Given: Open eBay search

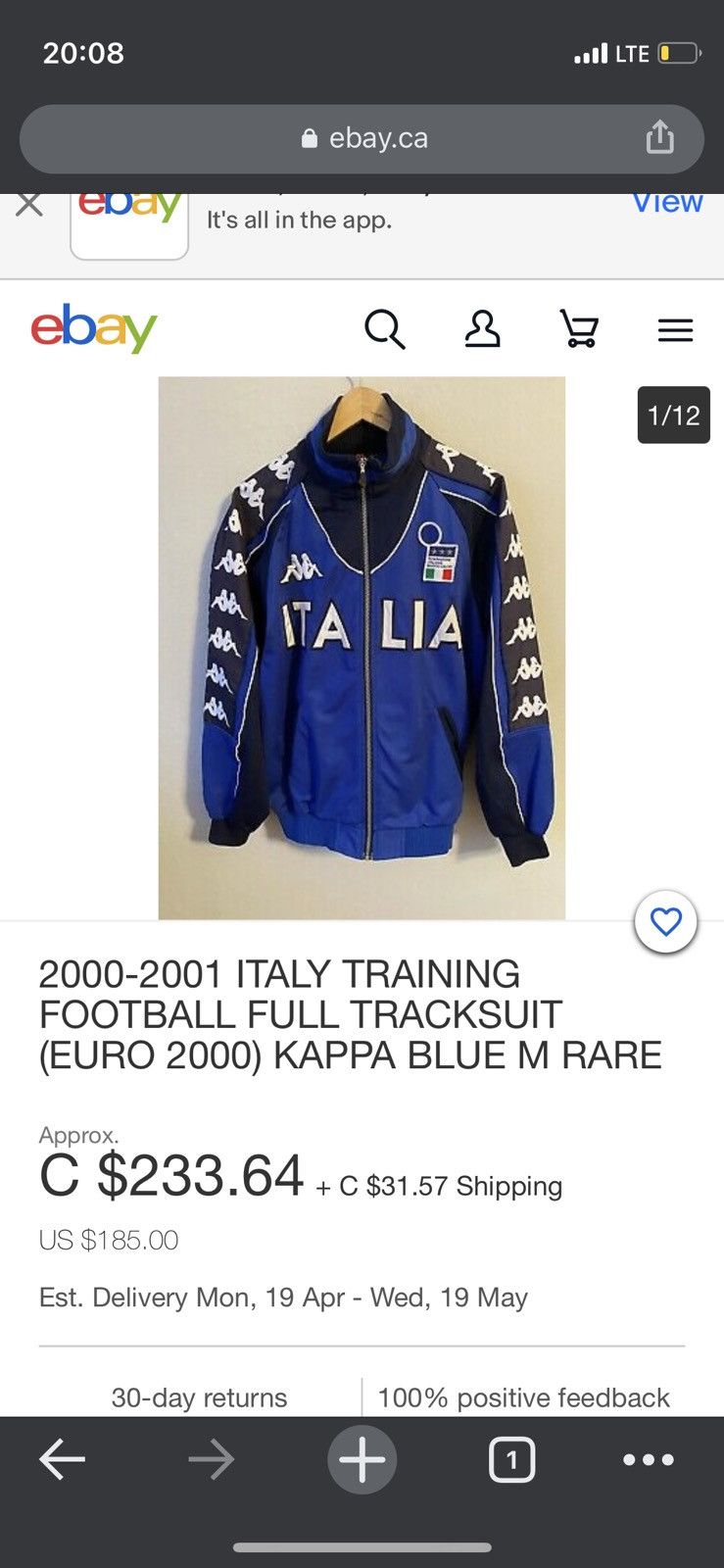Looking at the screenshot, I should tap(384, 329).
